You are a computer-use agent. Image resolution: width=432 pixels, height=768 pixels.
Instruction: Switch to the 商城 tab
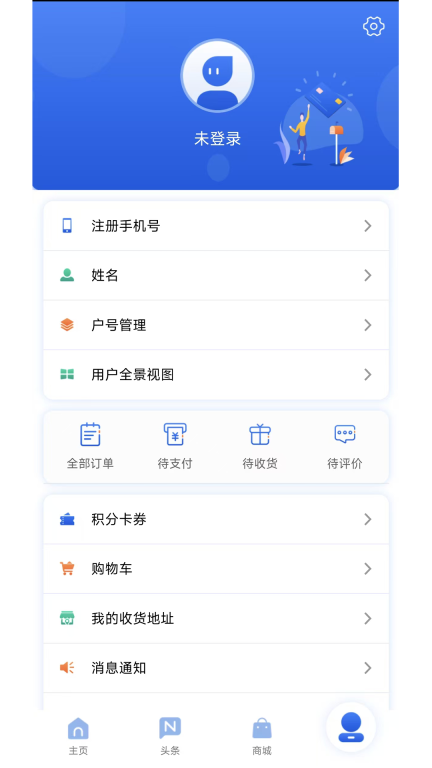click(x=262, y=736)
